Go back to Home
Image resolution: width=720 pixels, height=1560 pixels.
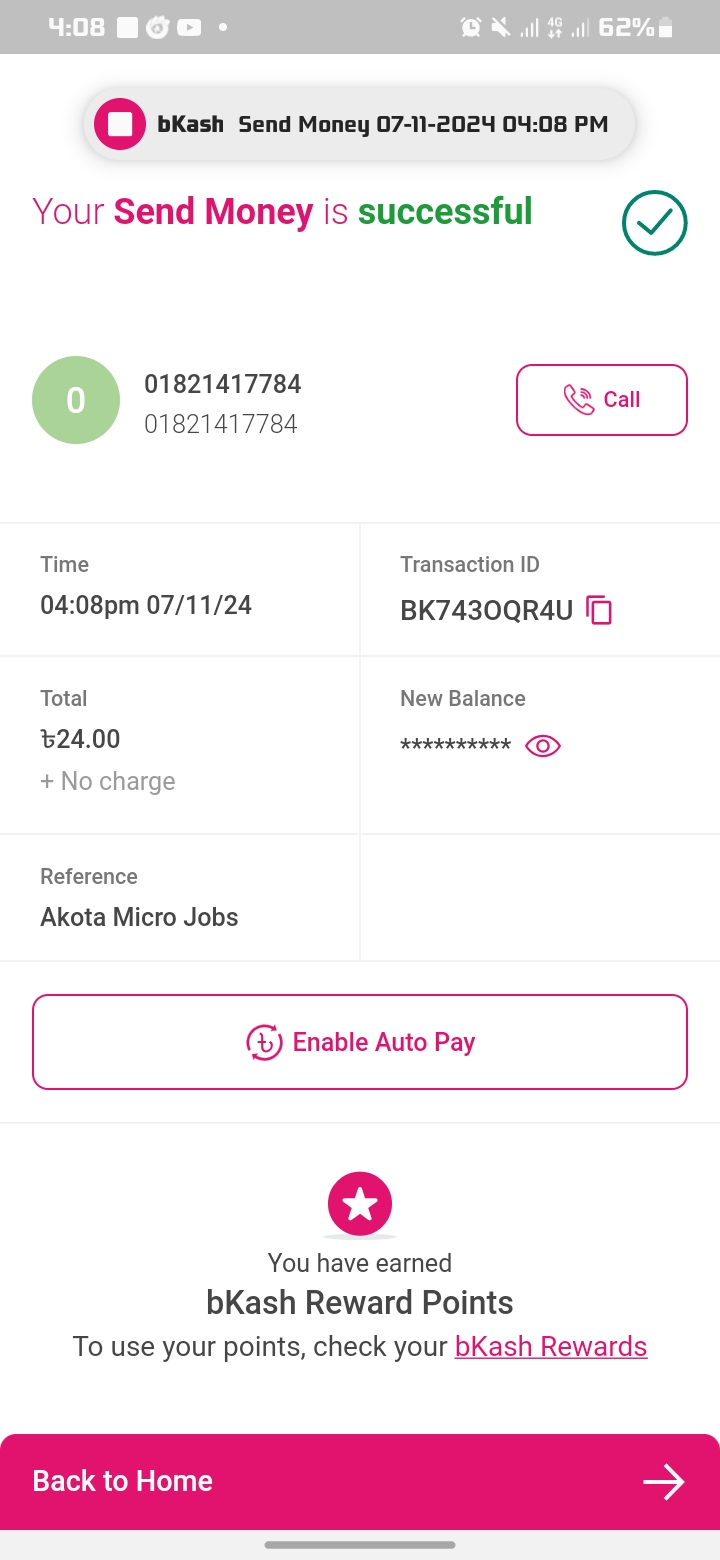360,1481
